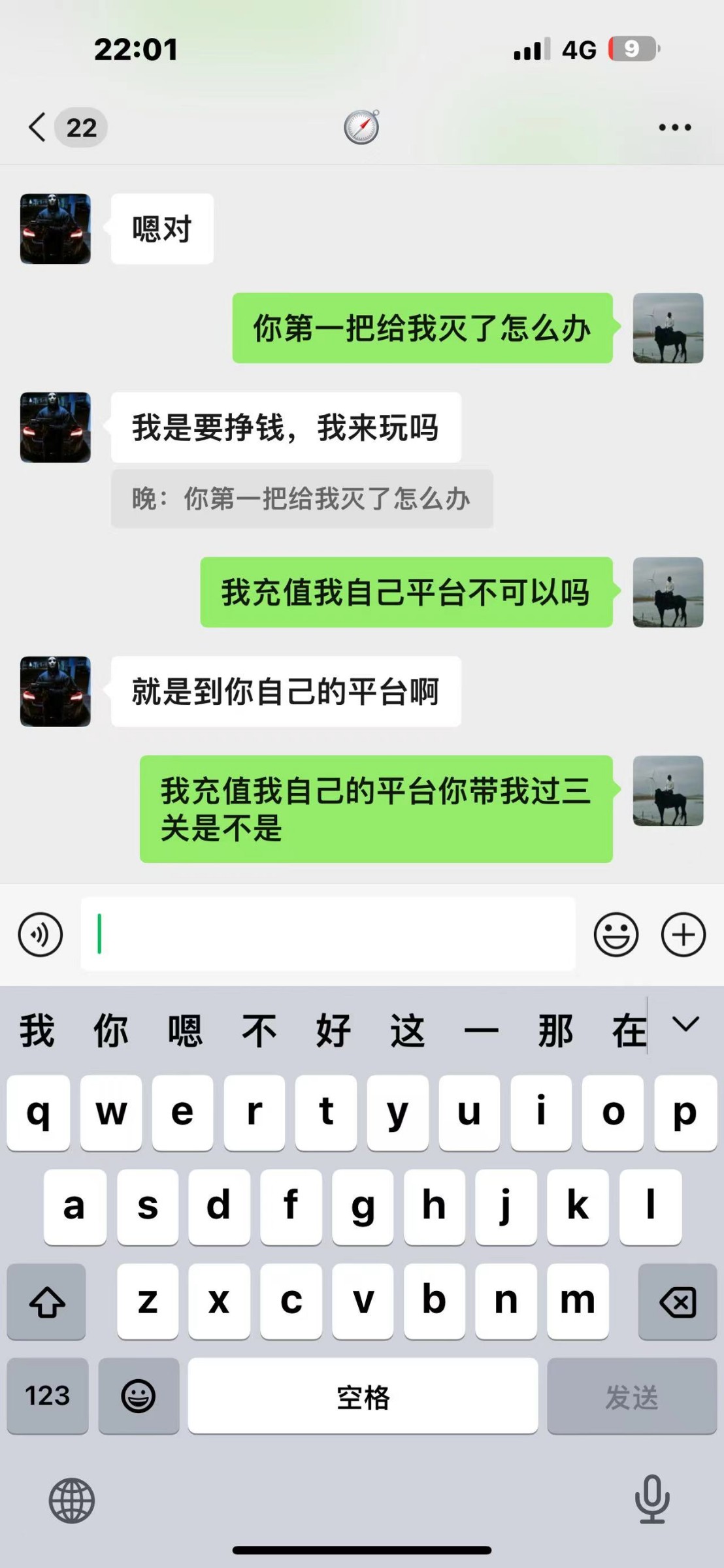
Task: Open the emoji sticker panel
Action: pyautogui.click(x=616, y=935)
